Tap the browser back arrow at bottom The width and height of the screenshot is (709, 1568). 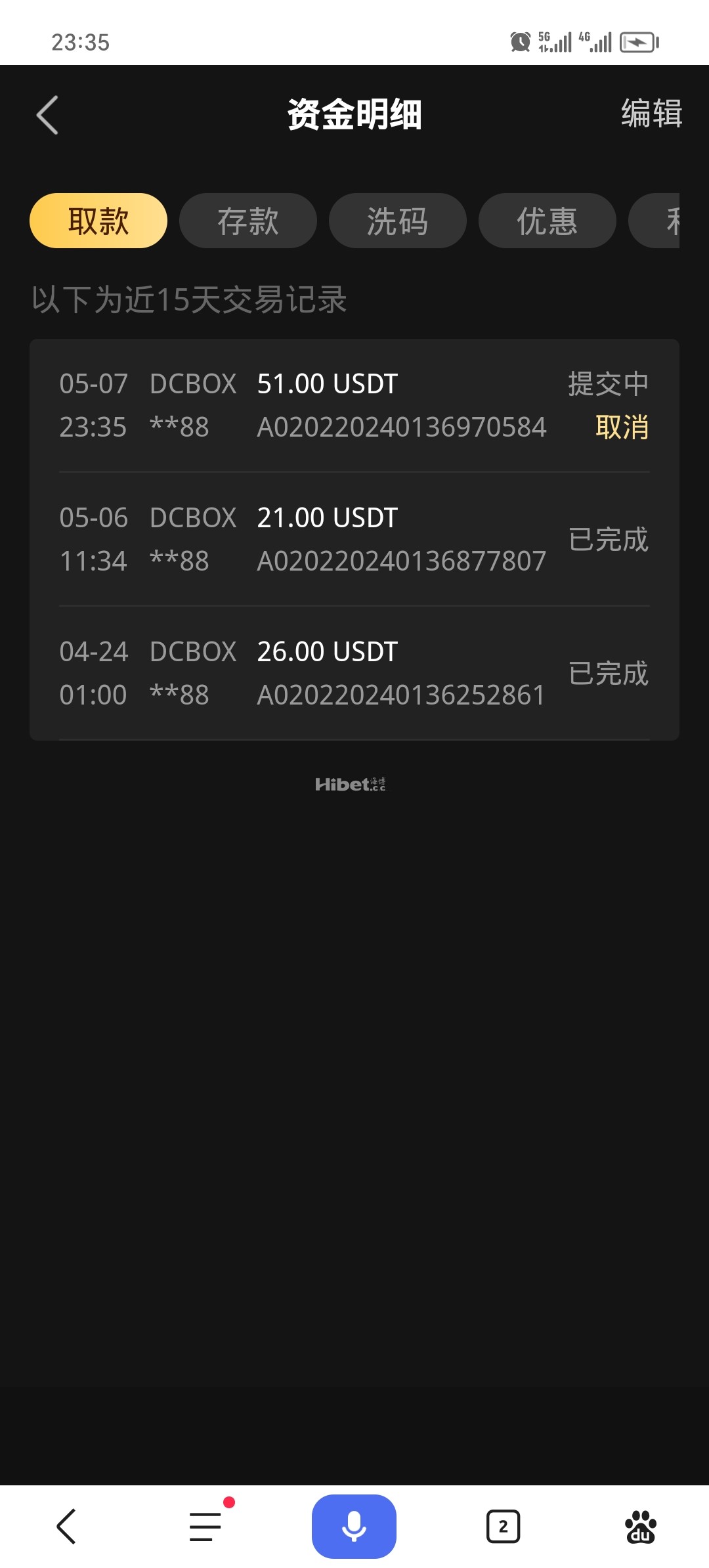[66, 1526]
